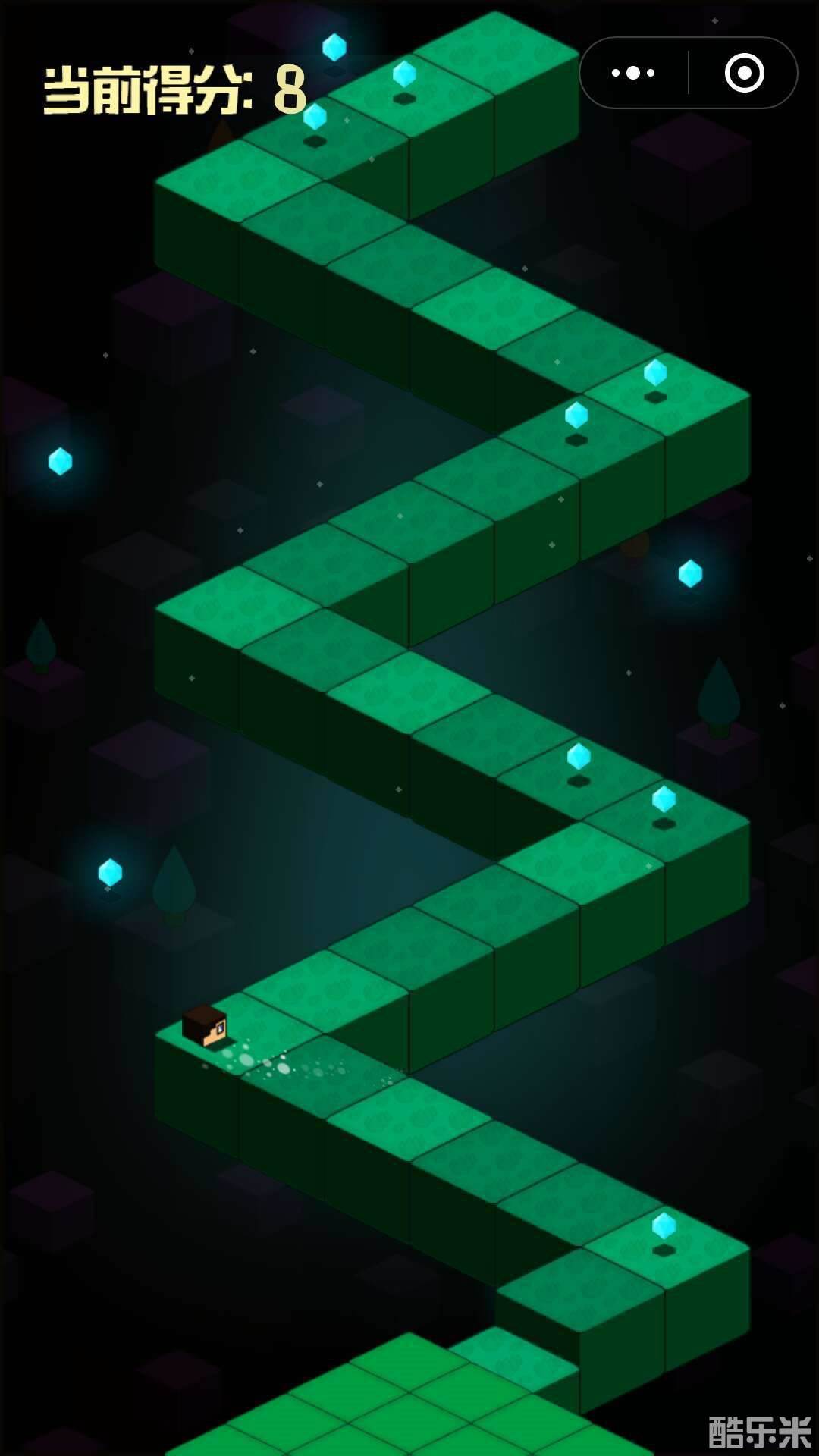Screen dimensions: 819x1456
Task: Open the mini program more options menu
Action: point(633,74)
